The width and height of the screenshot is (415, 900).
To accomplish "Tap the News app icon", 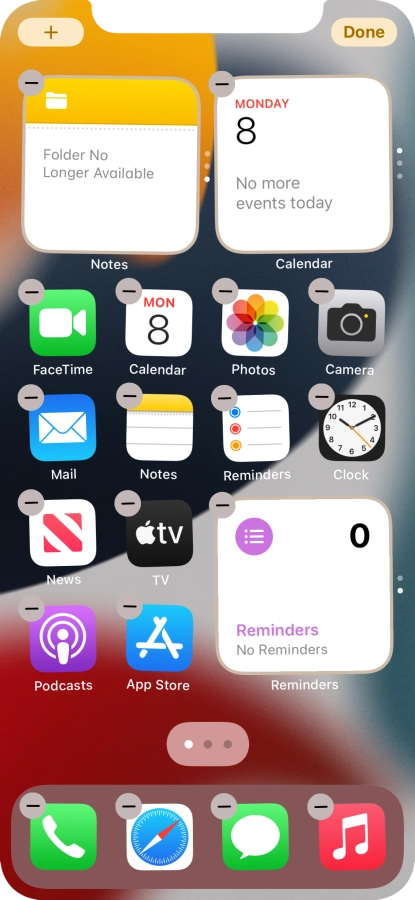I will click(x=63, y=533).
